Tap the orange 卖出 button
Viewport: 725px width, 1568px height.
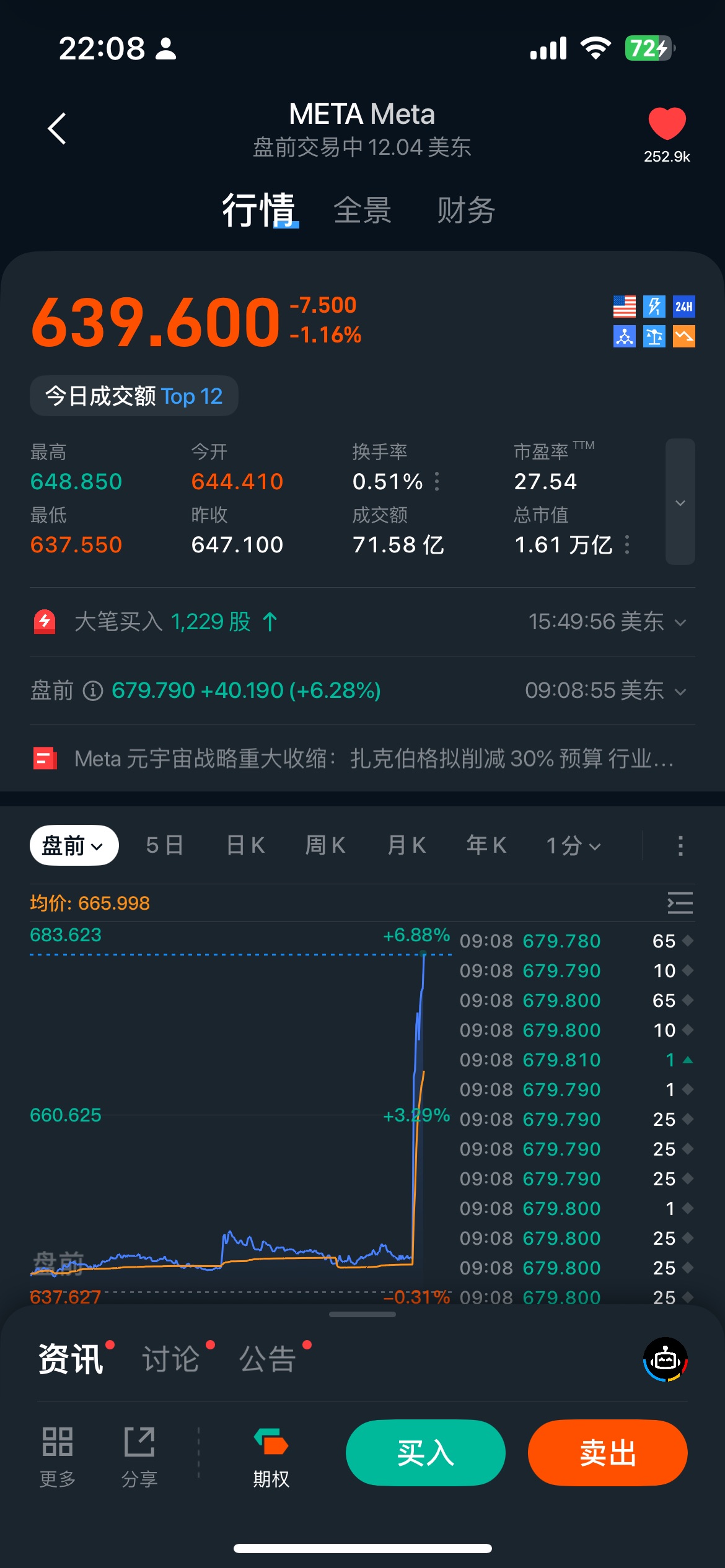point(608,1453)
